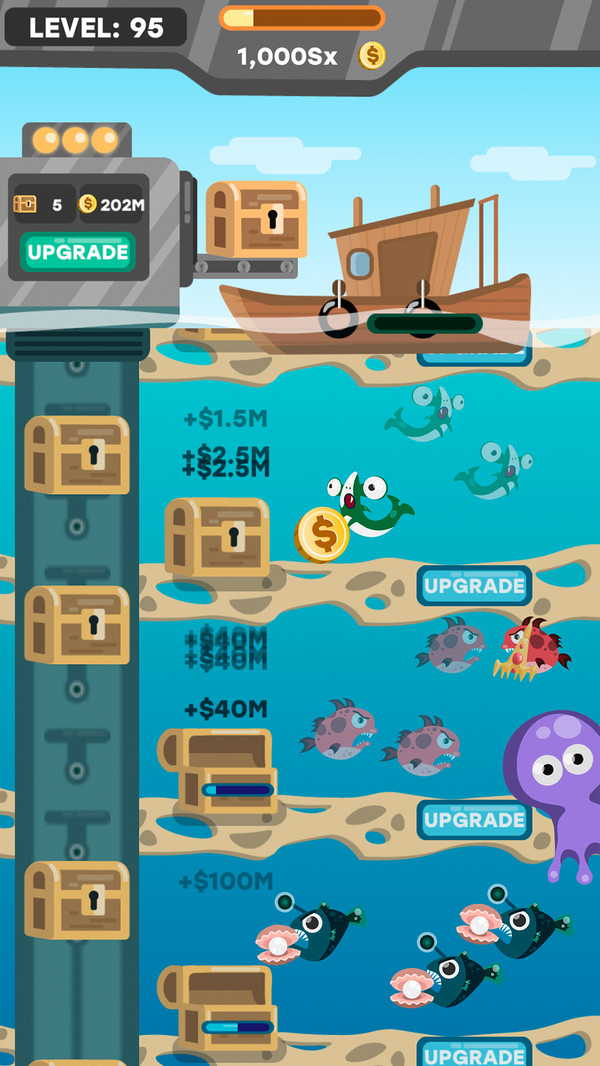Screen dimensions: 600x1066
Task: Tap the green UPGRADE button on elevator panel
Action: pos(78,252)
